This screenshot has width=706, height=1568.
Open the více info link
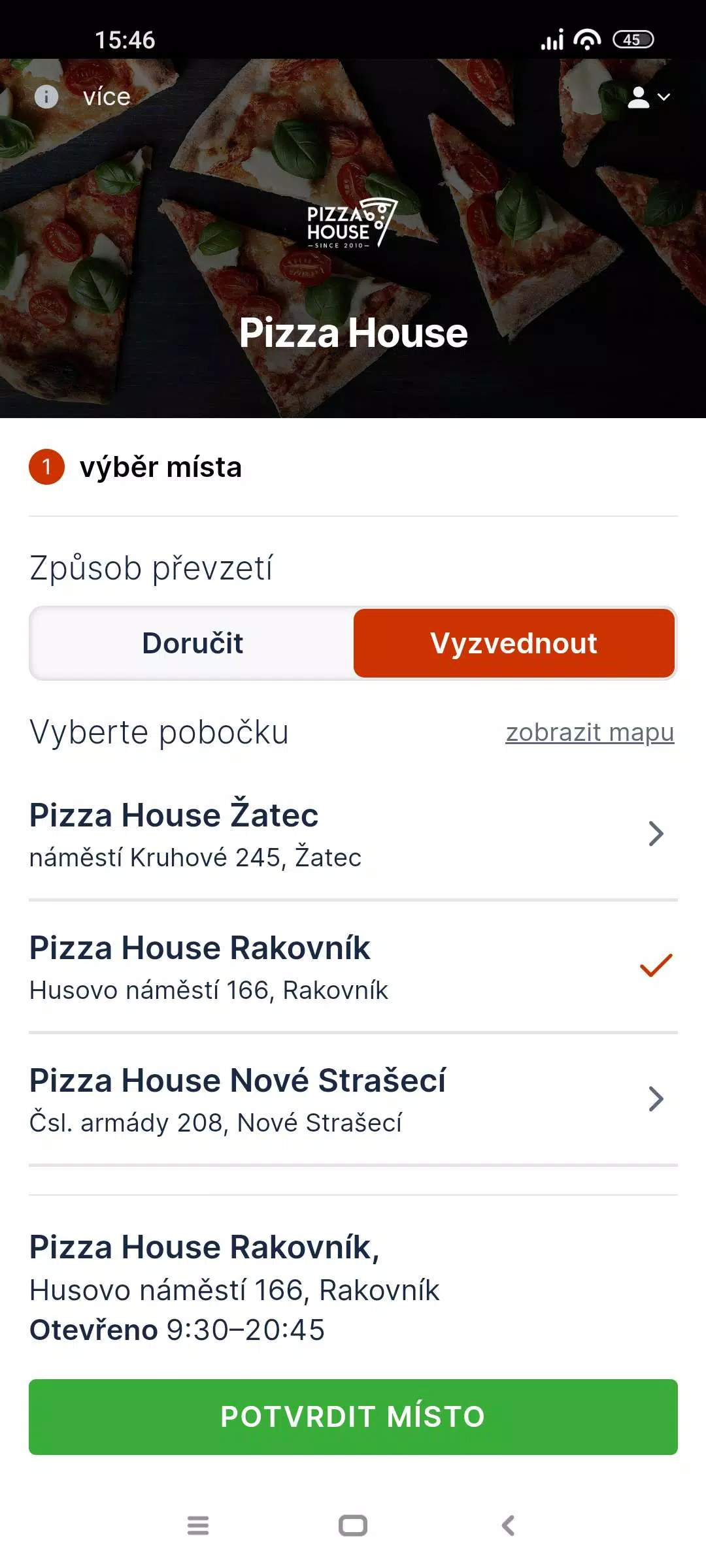click(83, 97)
